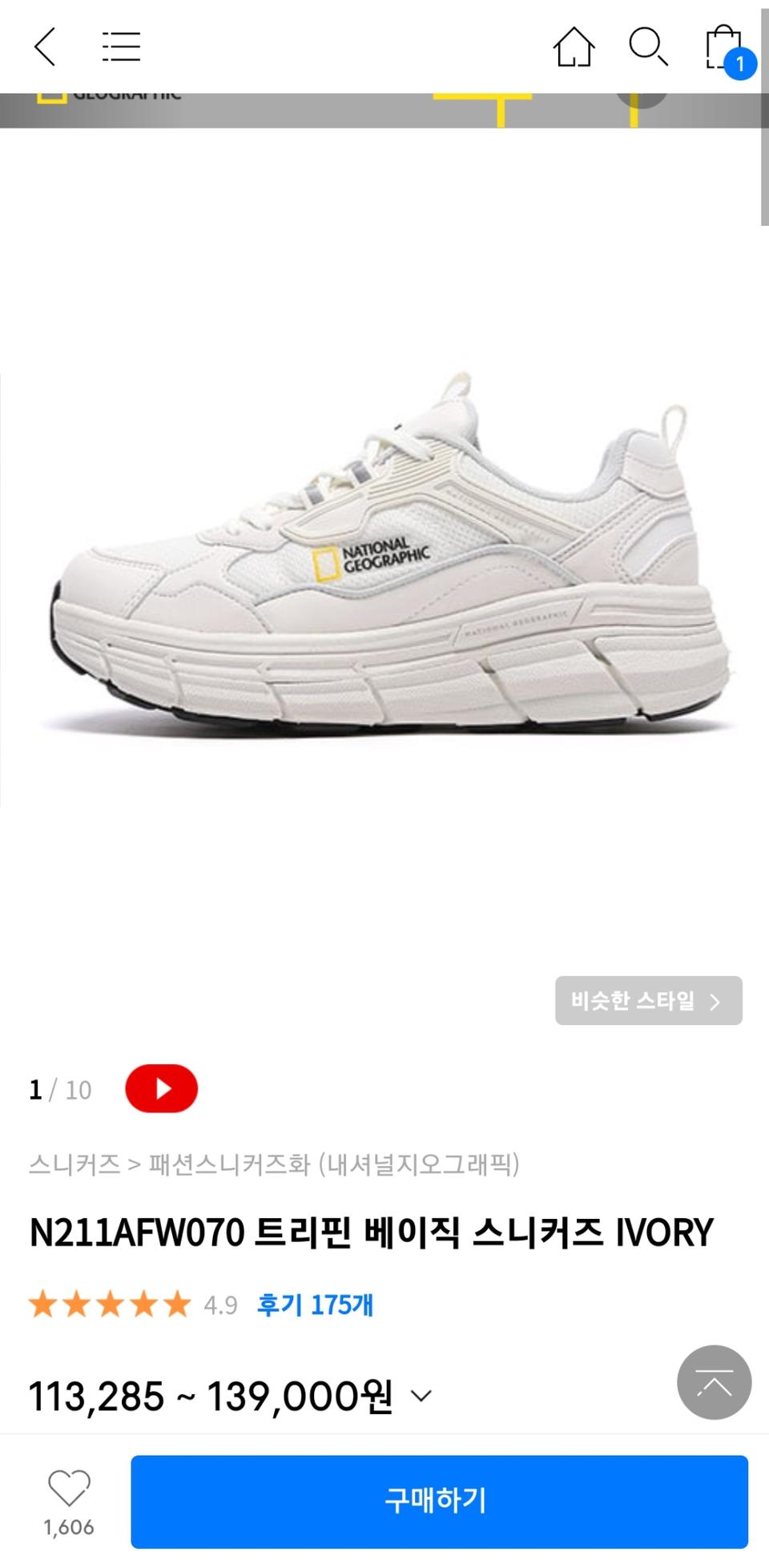Open similar styles via 비슷한 스타일 arrow
This screenshot has width=769, height=1568.
(647, 1000)
